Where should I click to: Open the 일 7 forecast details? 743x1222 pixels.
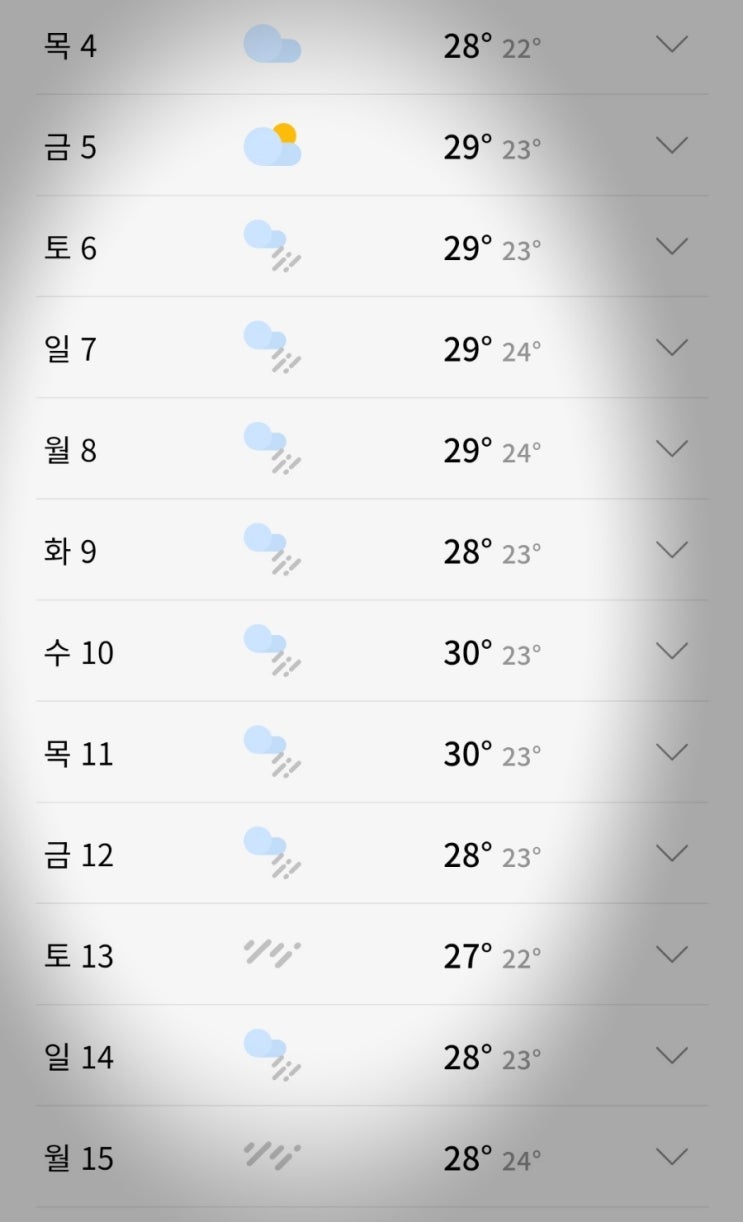[671, 347]
